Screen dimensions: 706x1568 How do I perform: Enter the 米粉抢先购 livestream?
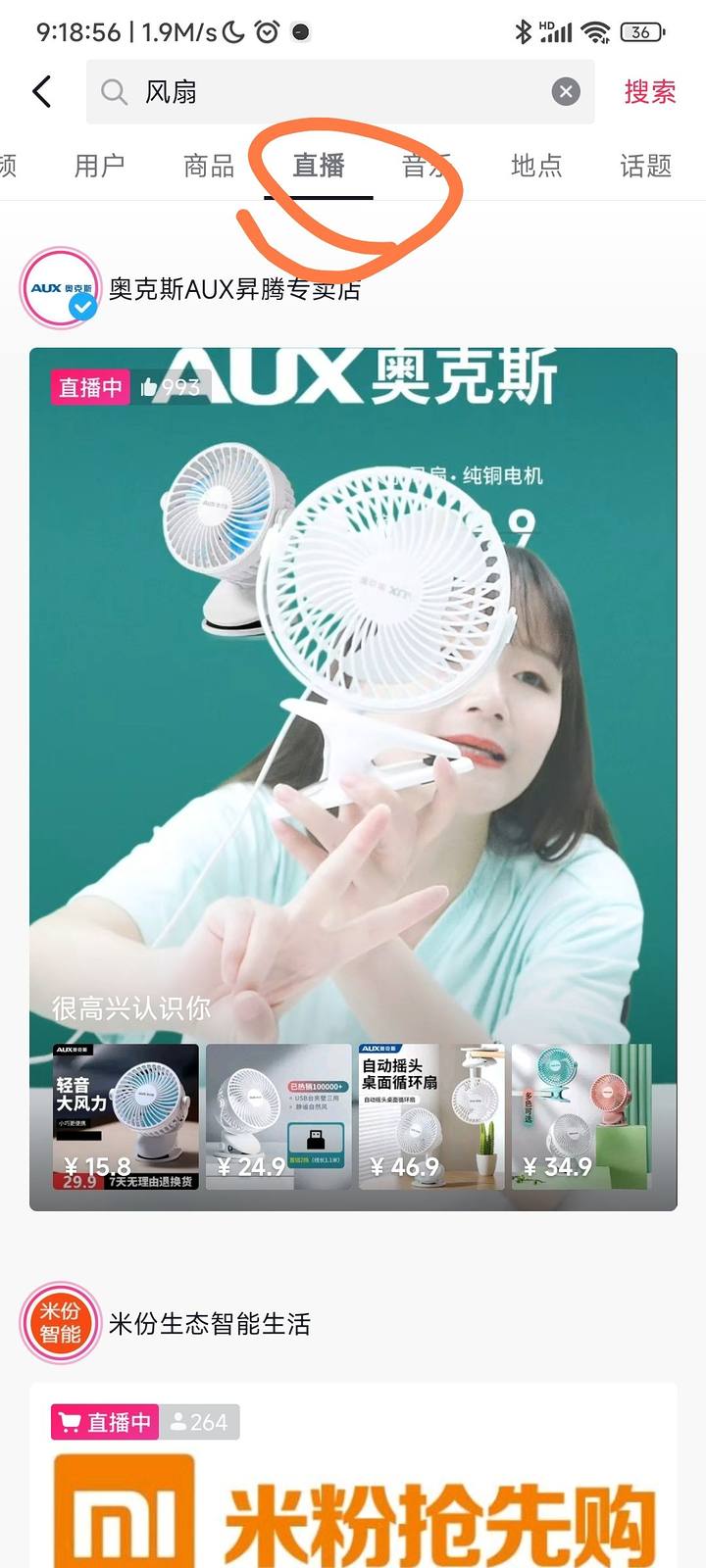353,1499
